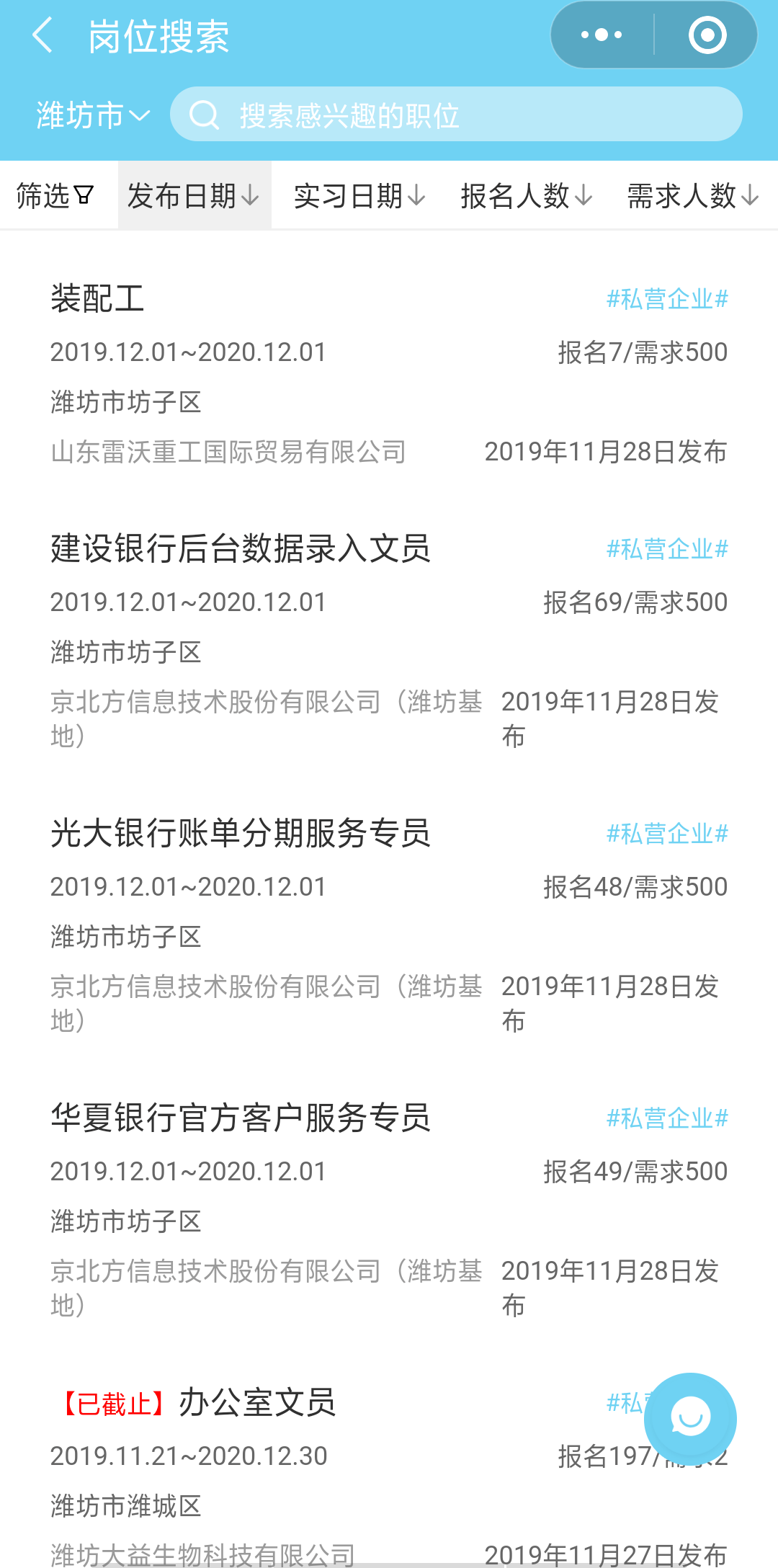Screen dimensions: 778x1568
Task: Click the #私营企业# tag on 光大银行账单分期服务专员
Action: click(667, 834)
